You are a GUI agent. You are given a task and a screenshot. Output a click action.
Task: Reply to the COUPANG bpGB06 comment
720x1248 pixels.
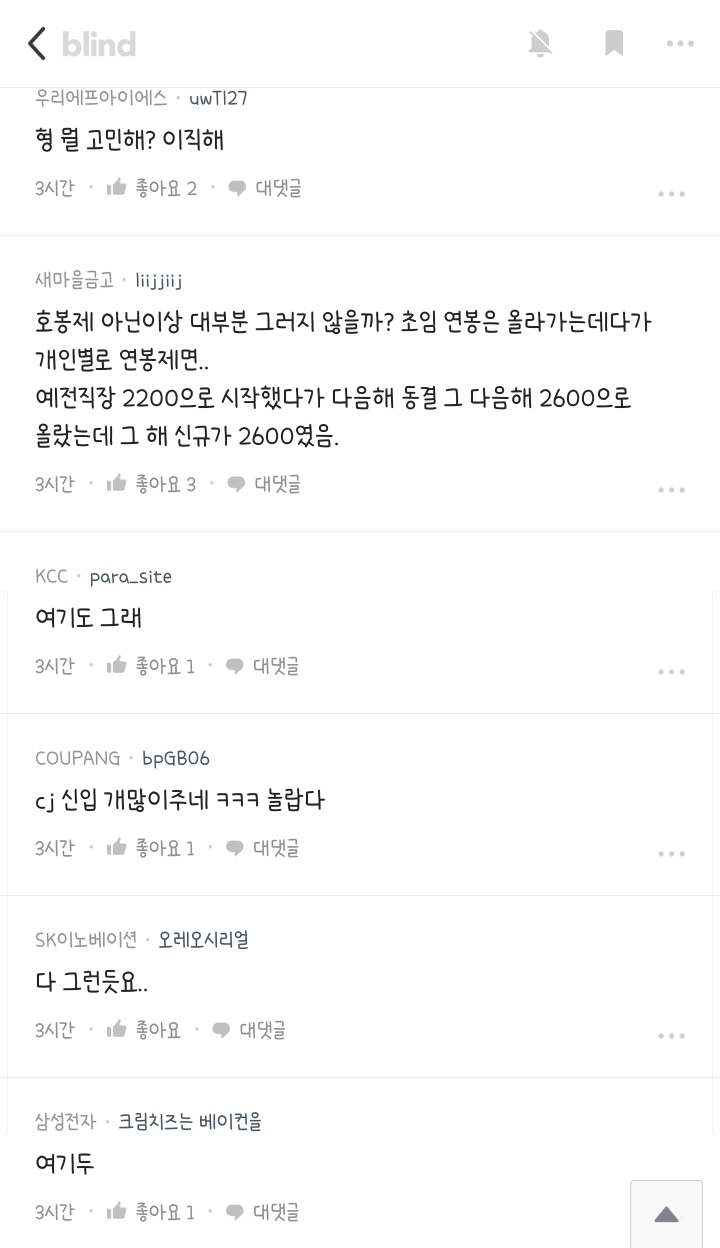click(263, 847)
